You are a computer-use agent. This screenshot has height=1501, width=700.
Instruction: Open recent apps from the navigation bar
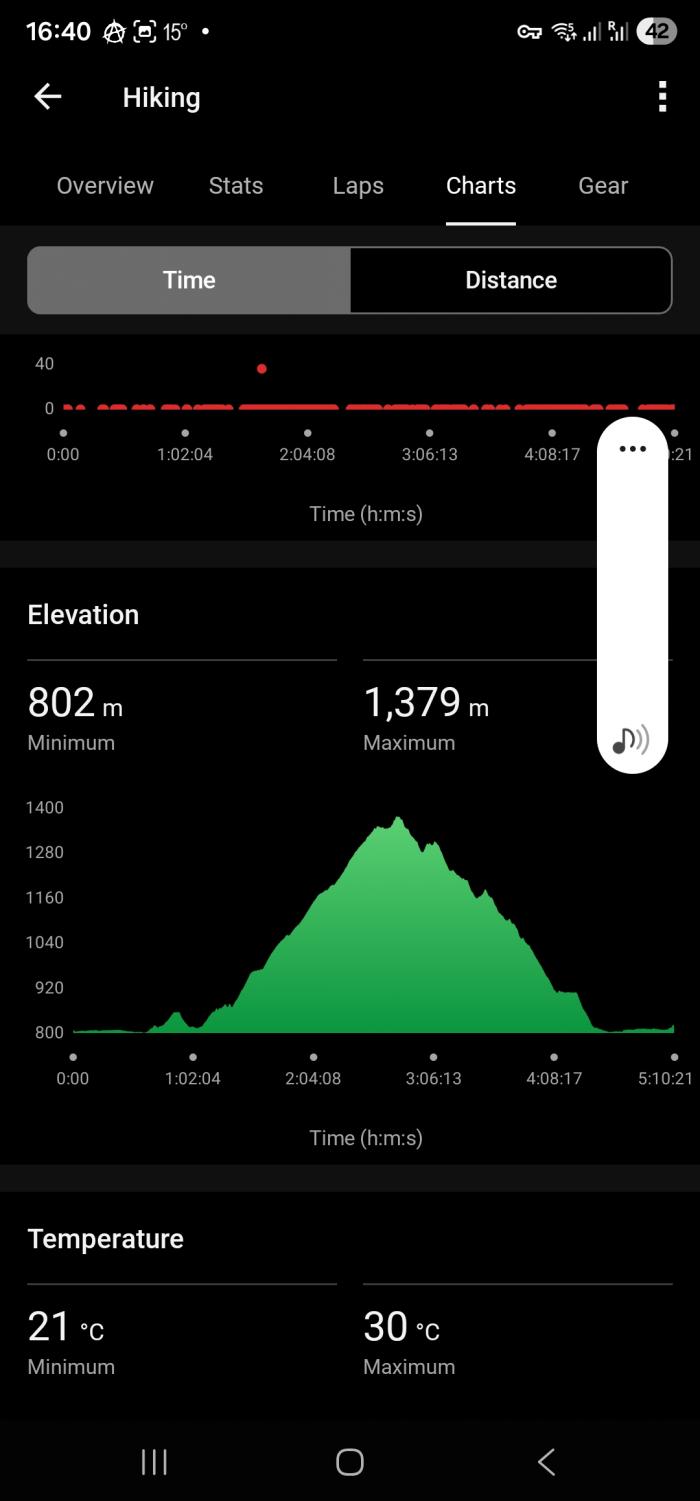[x=154, y=1462]
